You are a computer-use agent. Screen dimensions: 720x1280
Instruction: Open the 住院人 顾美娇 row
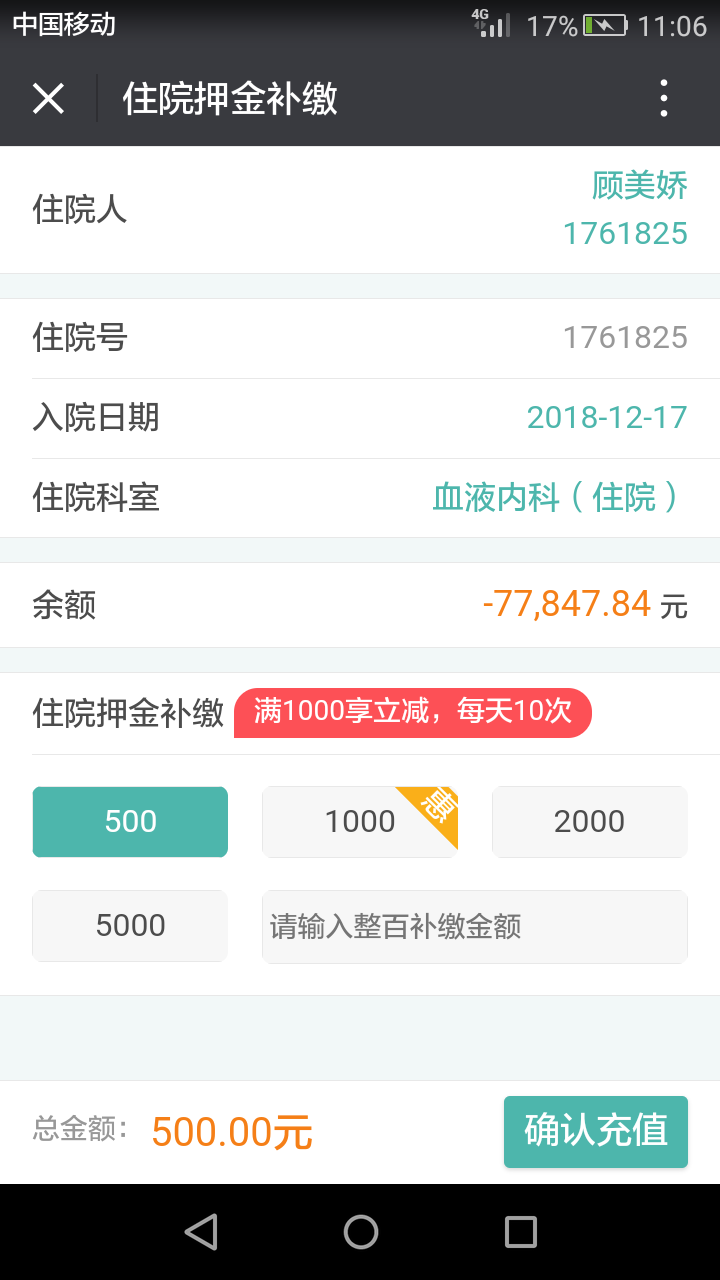click(360, 209)
